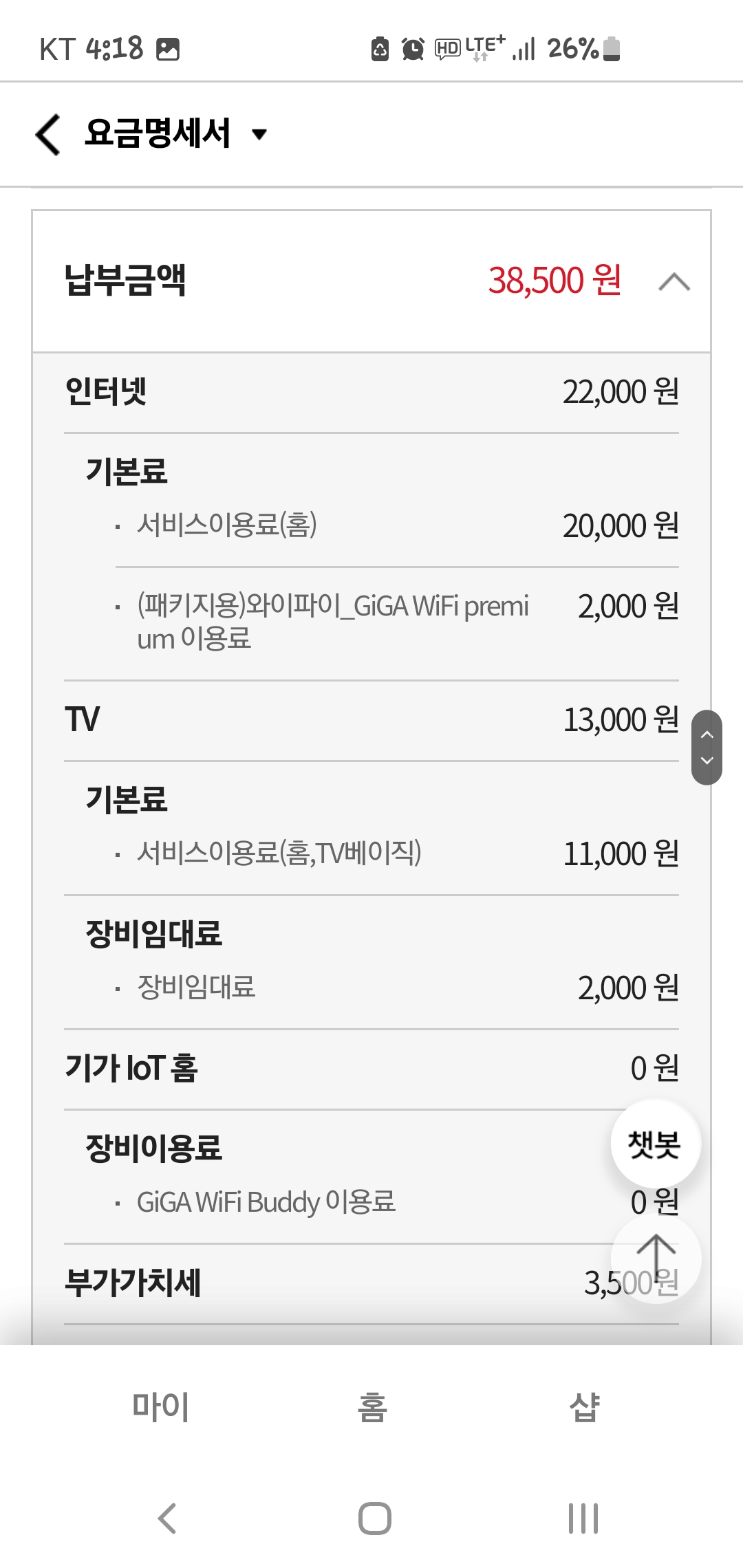Go back from the 요금명세서 page
743x1568 pixels.
48,134
